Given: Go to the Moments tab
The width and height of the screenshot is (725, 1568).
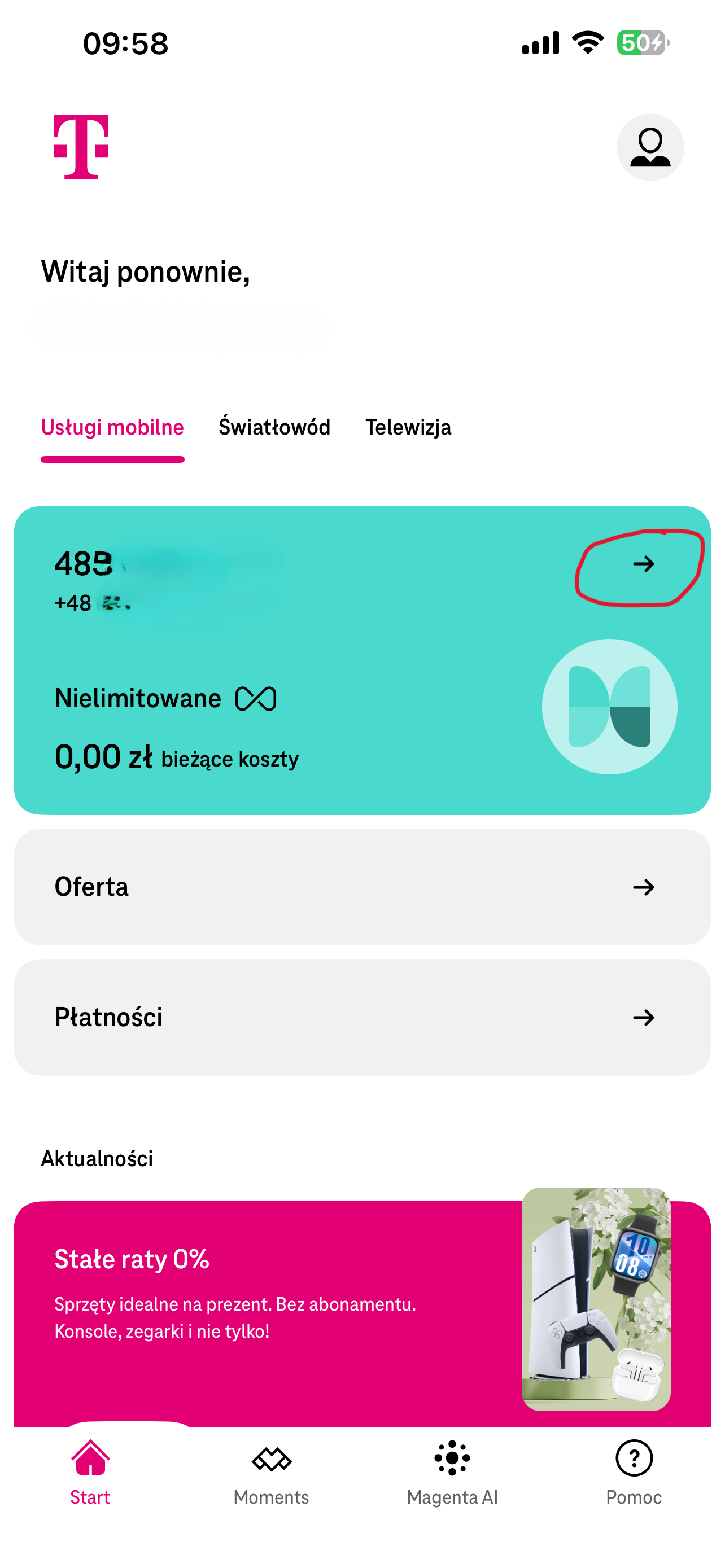Looking at the screenshot, I should click(x=271, y=1473).
